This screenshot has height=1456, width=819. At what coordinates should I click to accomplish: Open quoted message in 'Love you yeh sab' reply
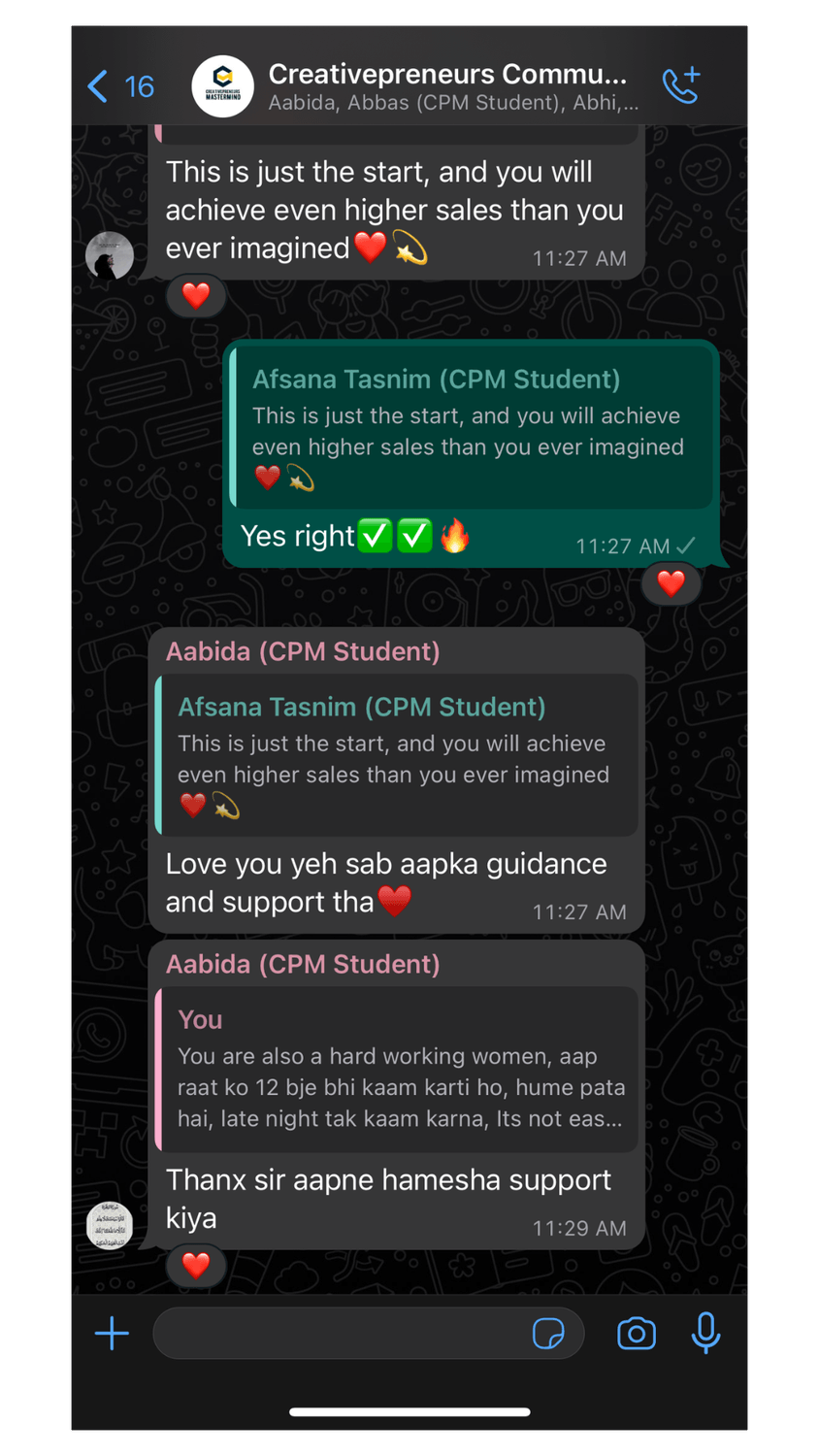tap(398, 755)
